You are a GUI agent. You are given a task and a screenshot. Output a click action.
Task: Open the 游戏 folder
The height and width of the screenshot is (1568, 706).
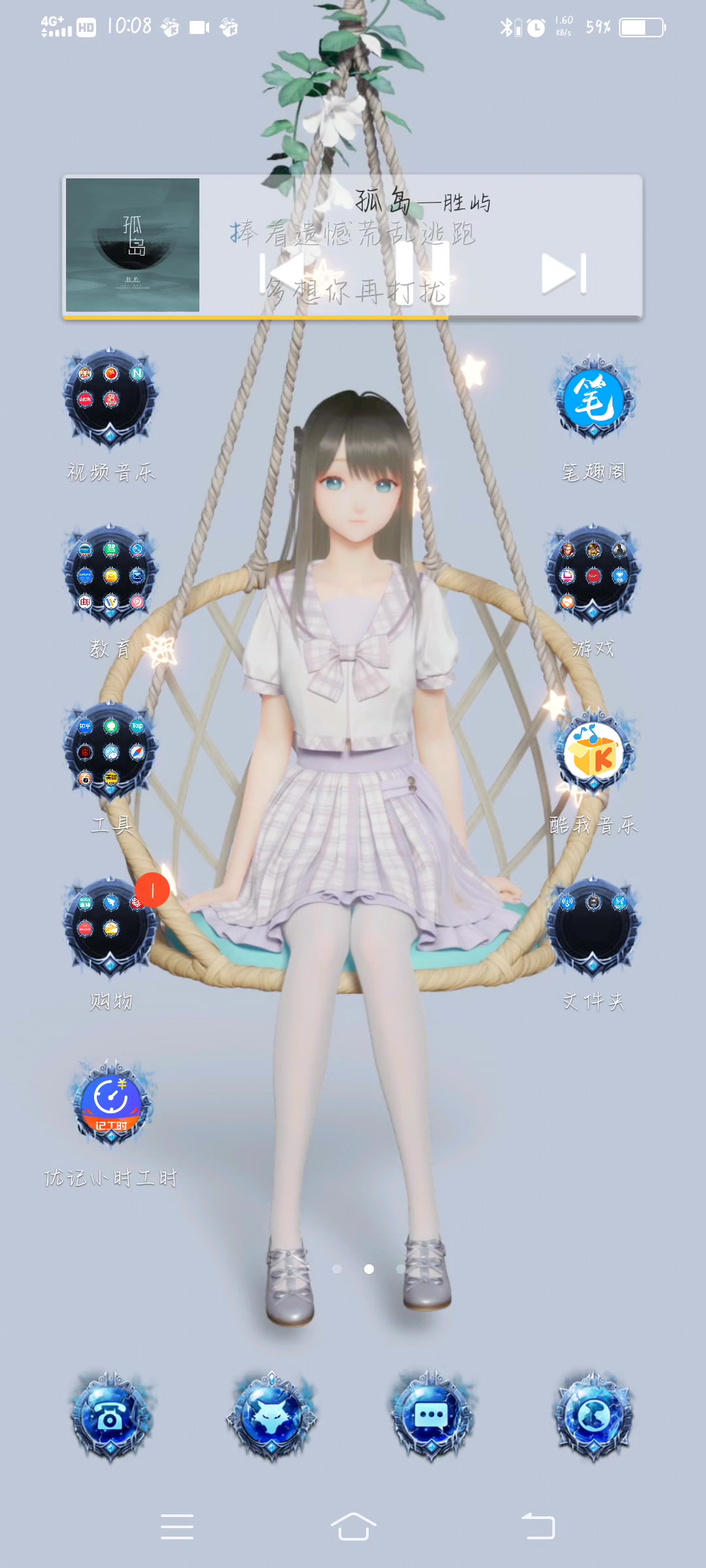[594, 574]
